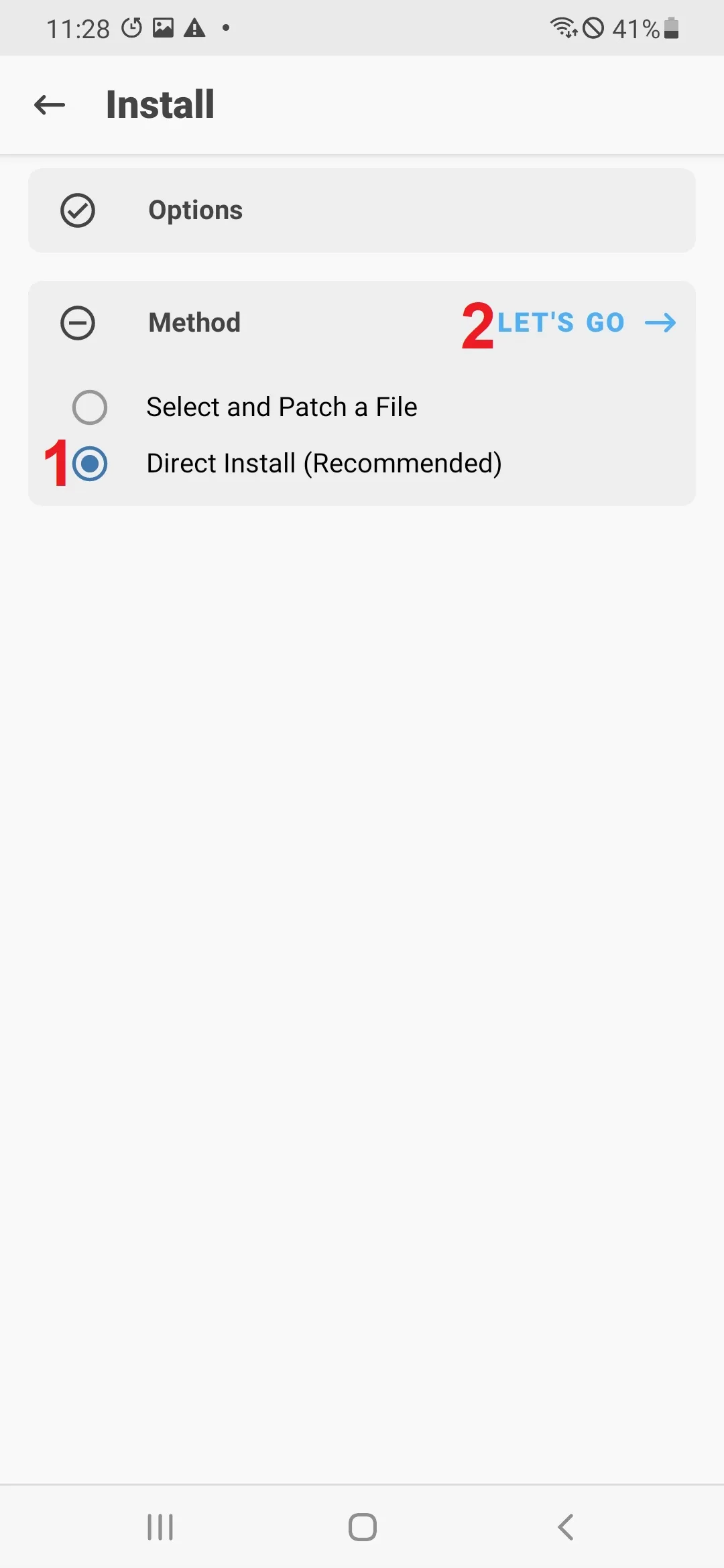Screen dimensions: 724x1568
Task: Tap the screenshot image icon in the status bar
Action: [x=162, y=27]
